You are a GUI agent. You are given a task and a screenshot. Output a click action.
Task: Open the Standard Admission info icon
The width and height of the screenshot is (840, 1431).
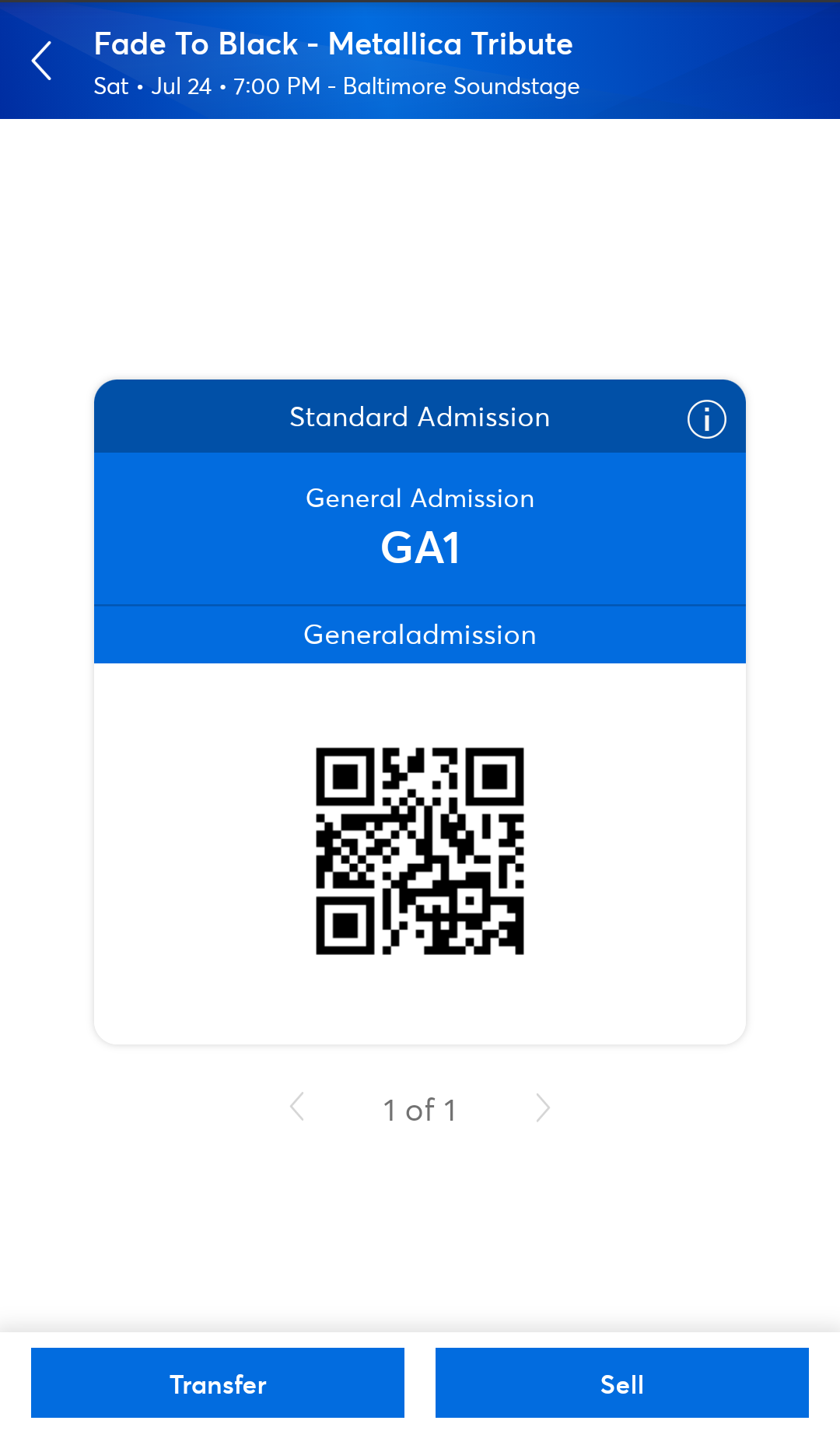(706, 419)
